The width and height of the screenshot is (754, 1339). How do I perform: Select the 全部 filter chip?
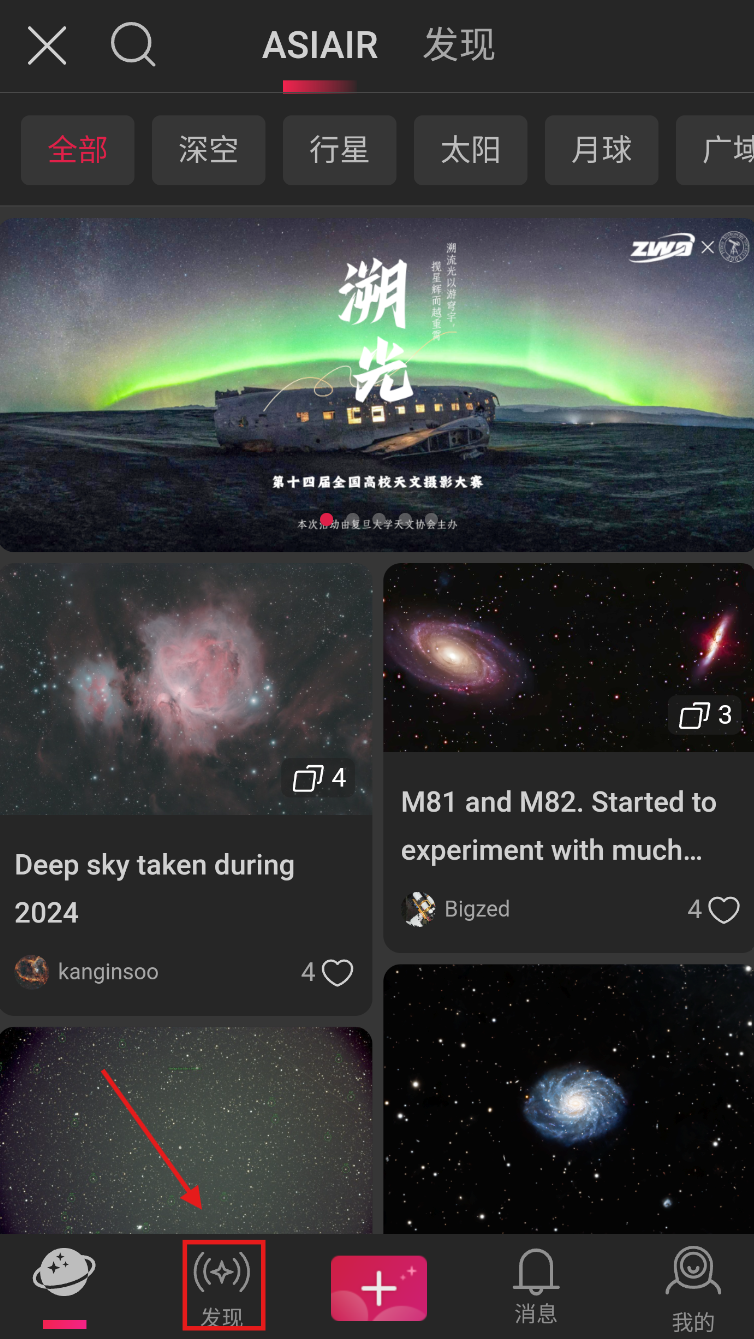[x=78, y=151]
